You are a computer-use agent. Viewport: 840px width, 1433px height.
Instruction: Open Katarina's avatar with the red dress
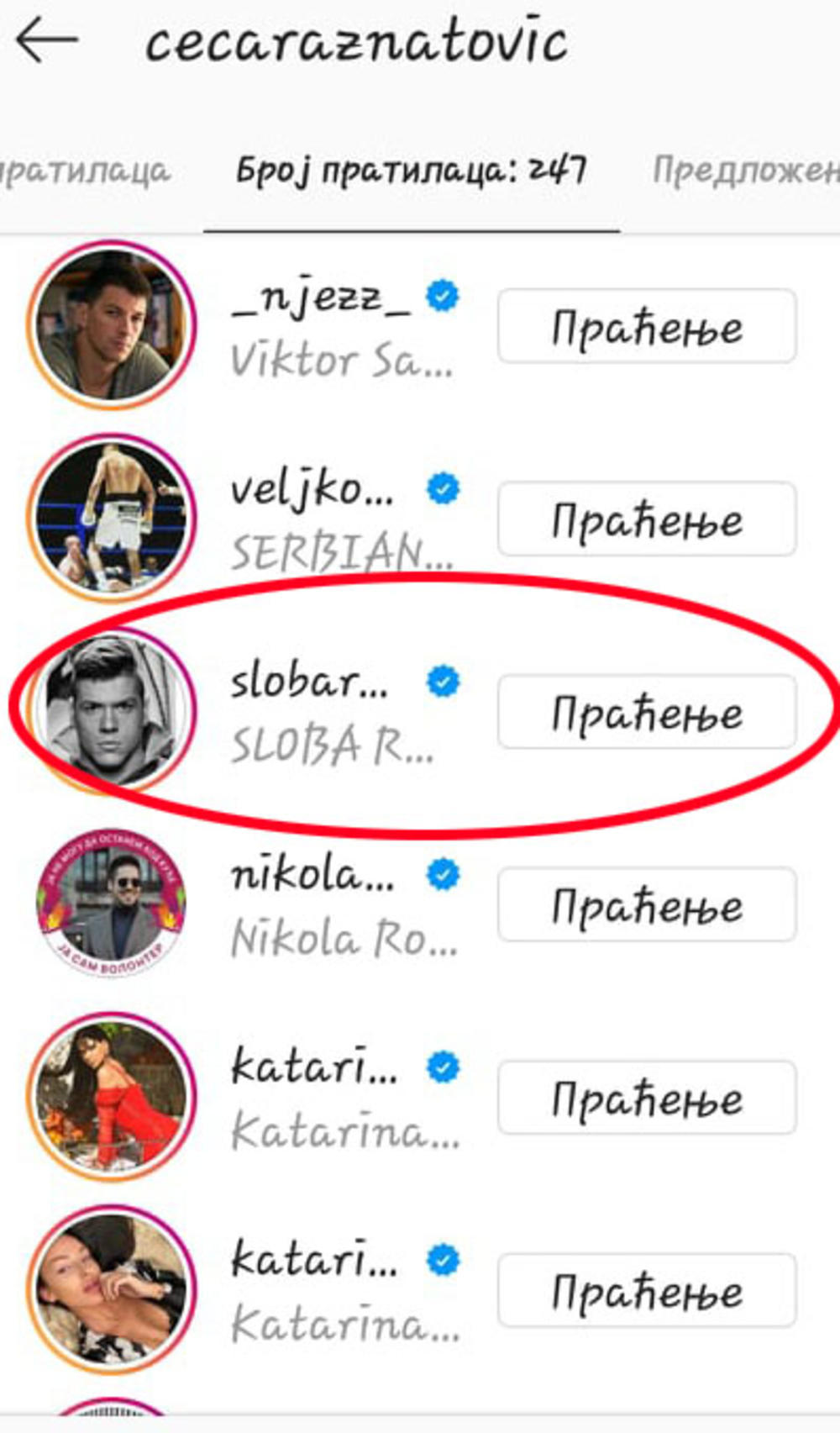(x=111, y=1097)
